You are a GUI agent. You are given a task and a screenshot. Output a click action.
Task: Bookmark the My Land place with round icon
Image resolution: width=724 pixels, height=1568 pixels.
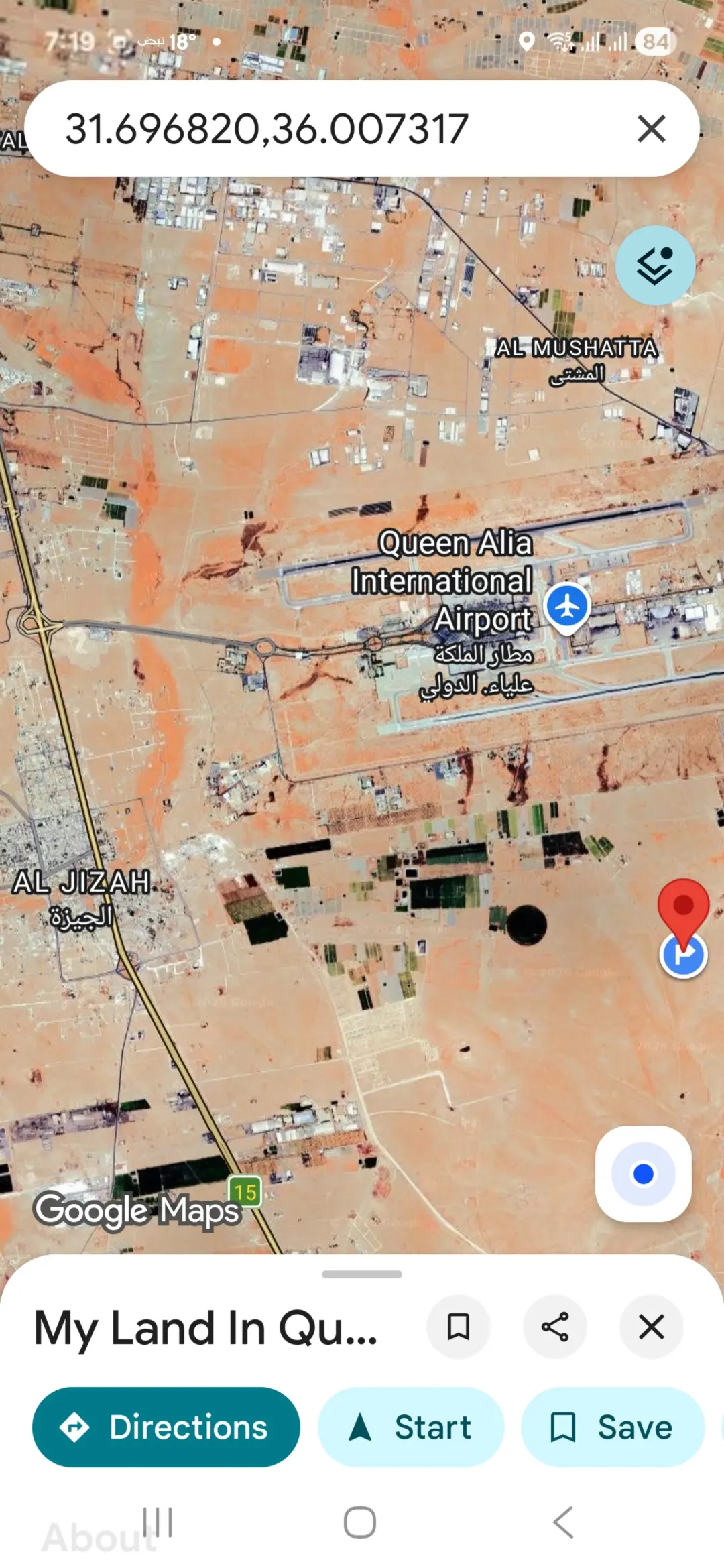point(459,1327)
